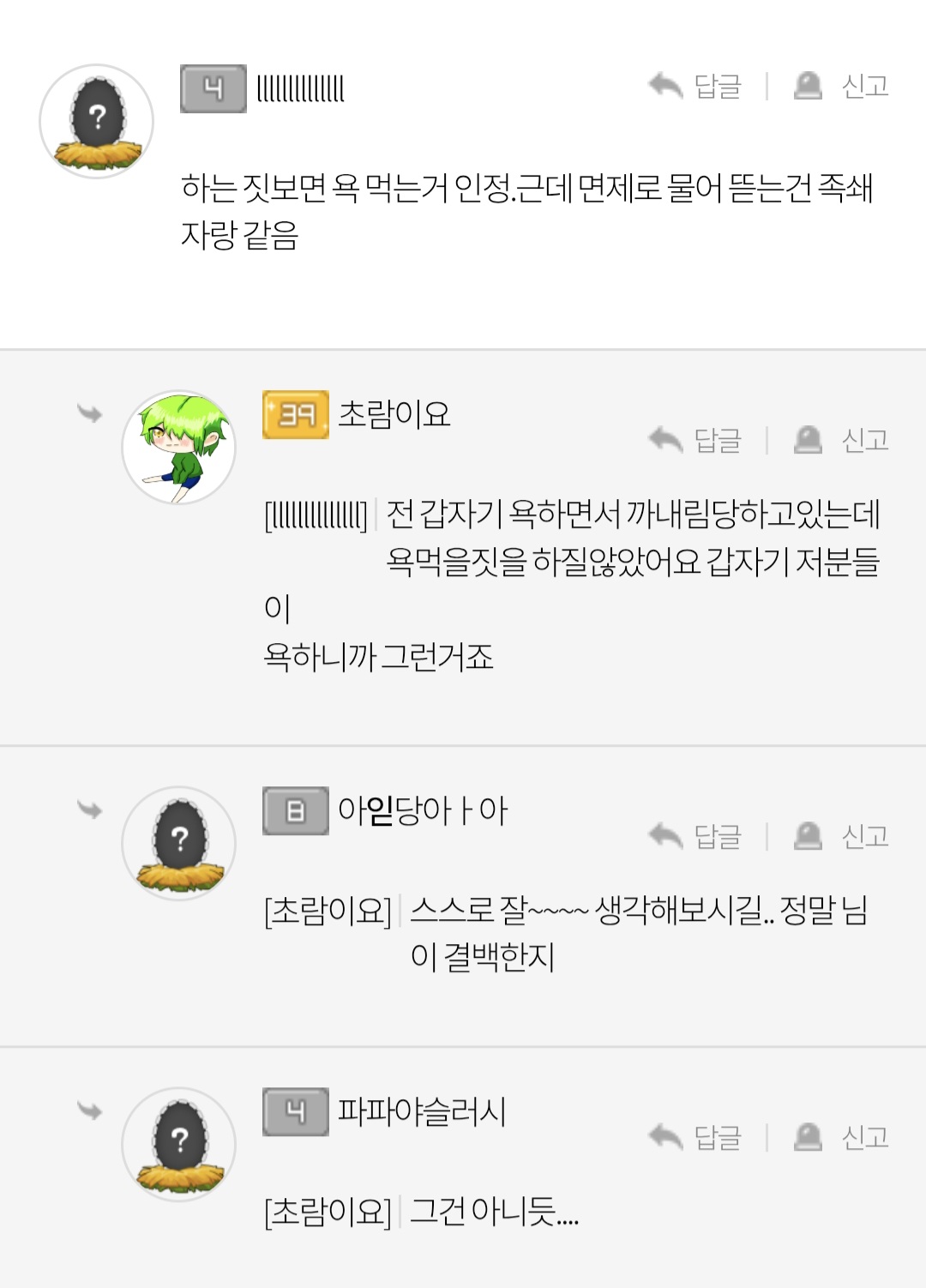Reply to 초람이요's comment
The image size is (926, 1288).
(695, 440)
